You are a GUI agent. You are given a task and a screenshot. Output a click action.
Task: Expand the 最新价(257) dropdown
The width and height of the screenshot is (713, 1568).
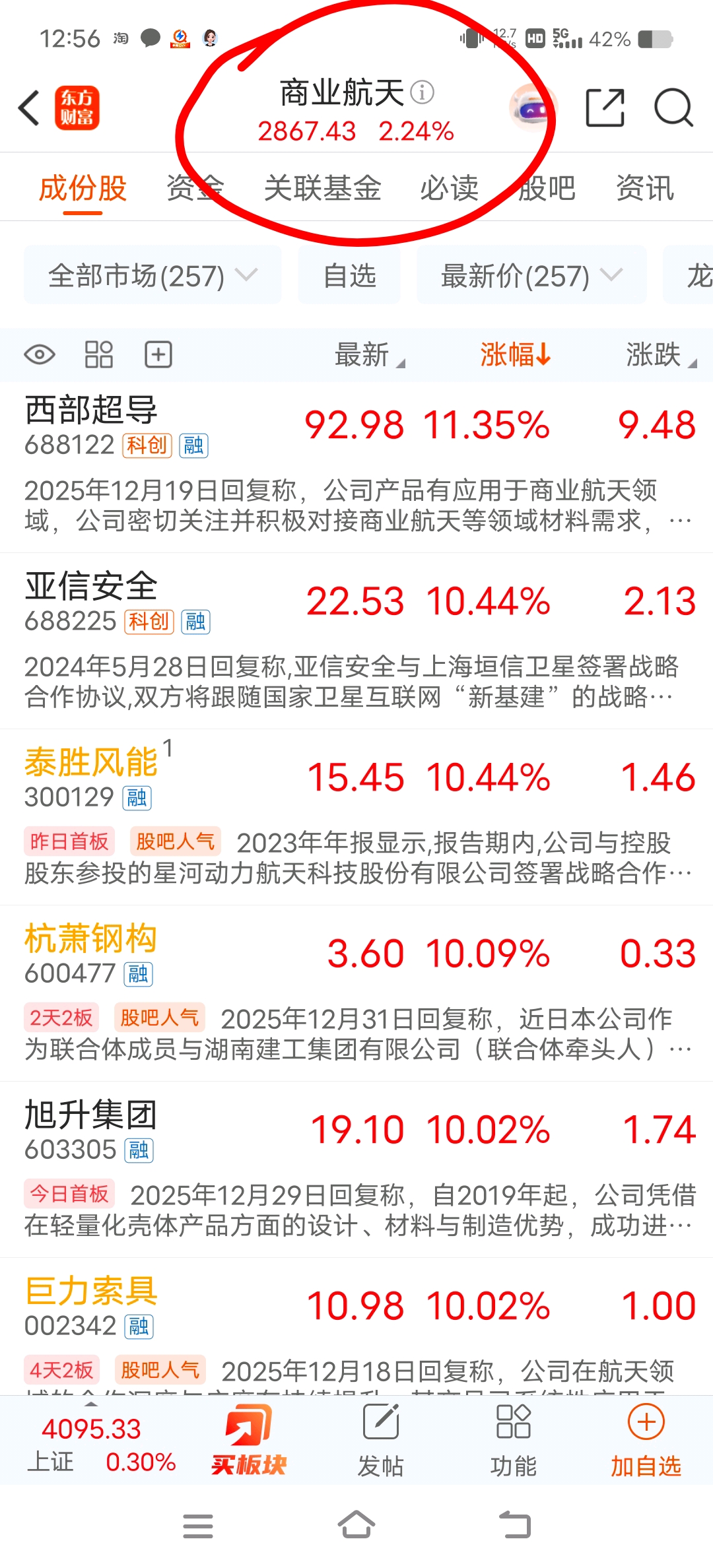[531, 275]
